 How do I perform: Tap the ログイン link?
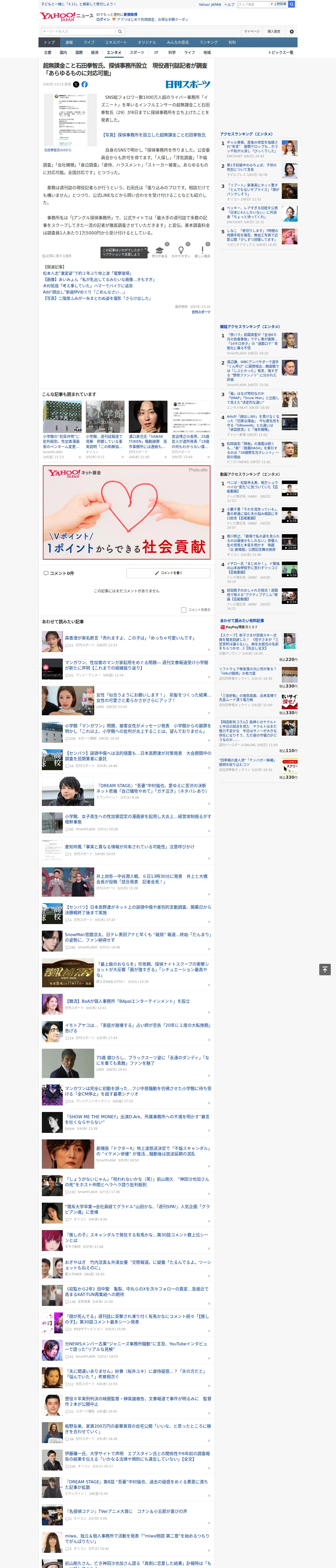(x=103, y=20)
